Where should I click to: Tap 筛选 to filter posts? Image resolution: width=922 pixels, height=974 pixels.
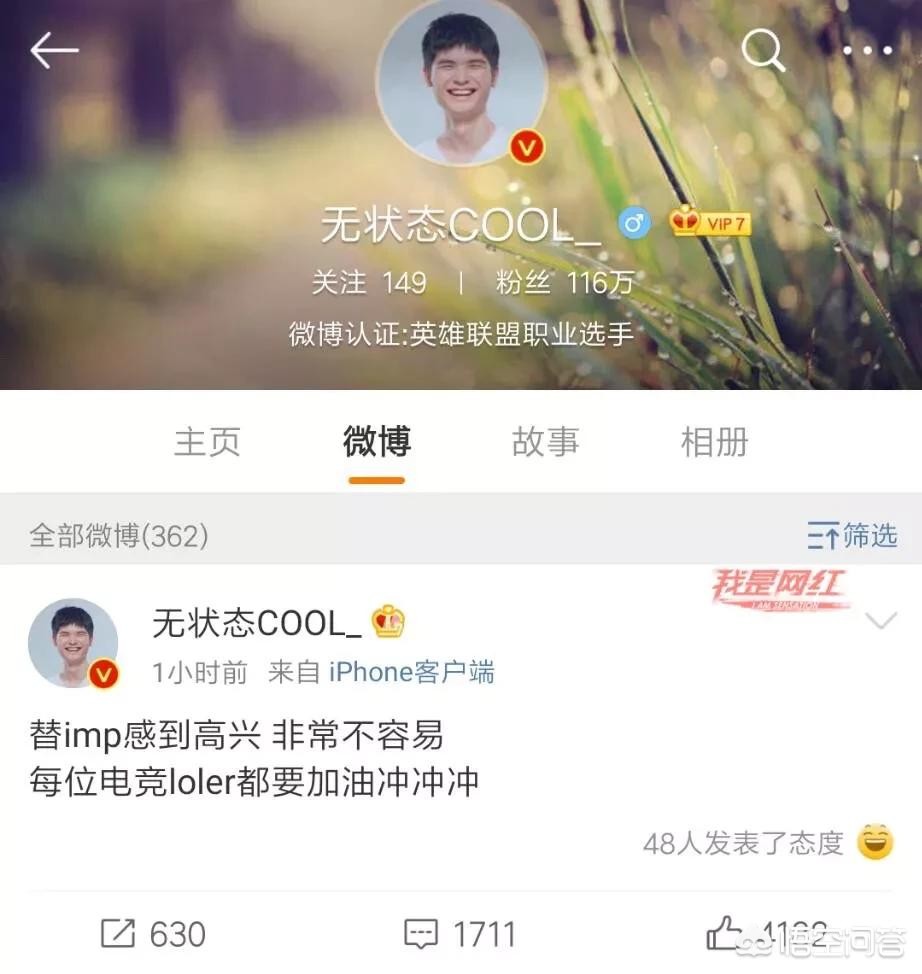(x=853, y=536)
